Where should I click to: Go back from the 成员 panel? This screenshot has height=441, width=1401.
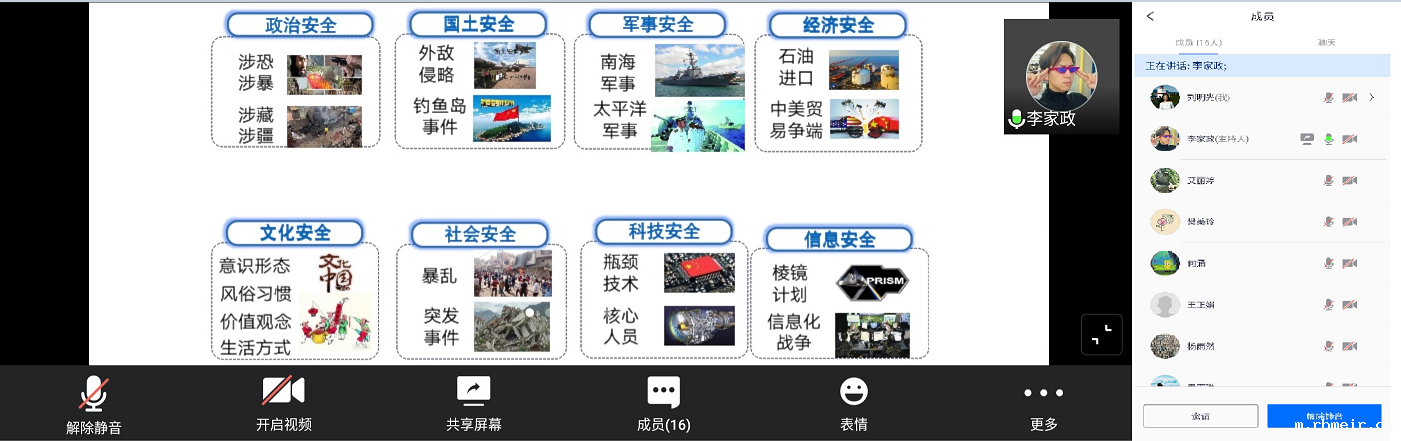[x=1150, y=16]
